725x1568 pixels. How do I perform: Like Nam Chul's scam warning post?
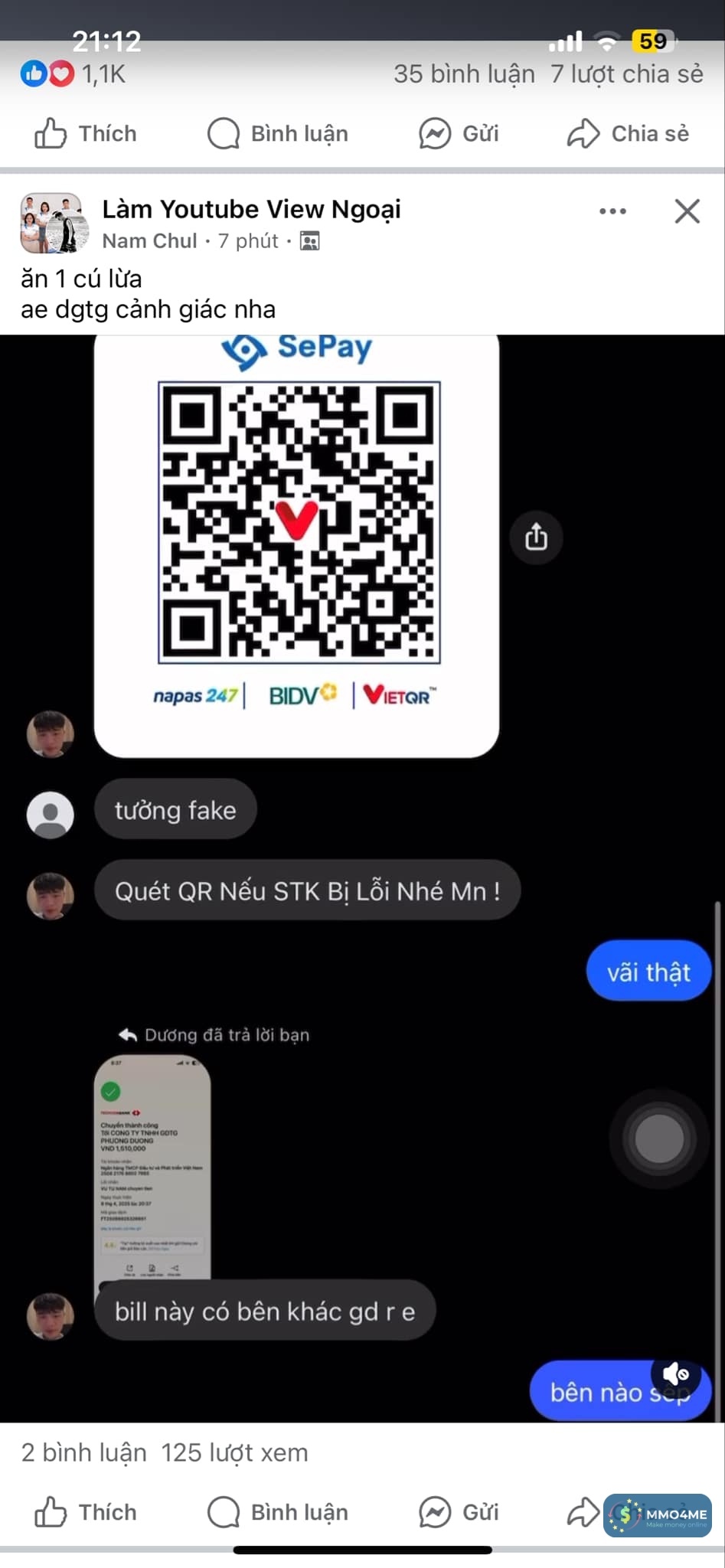tap(86, 1512)
